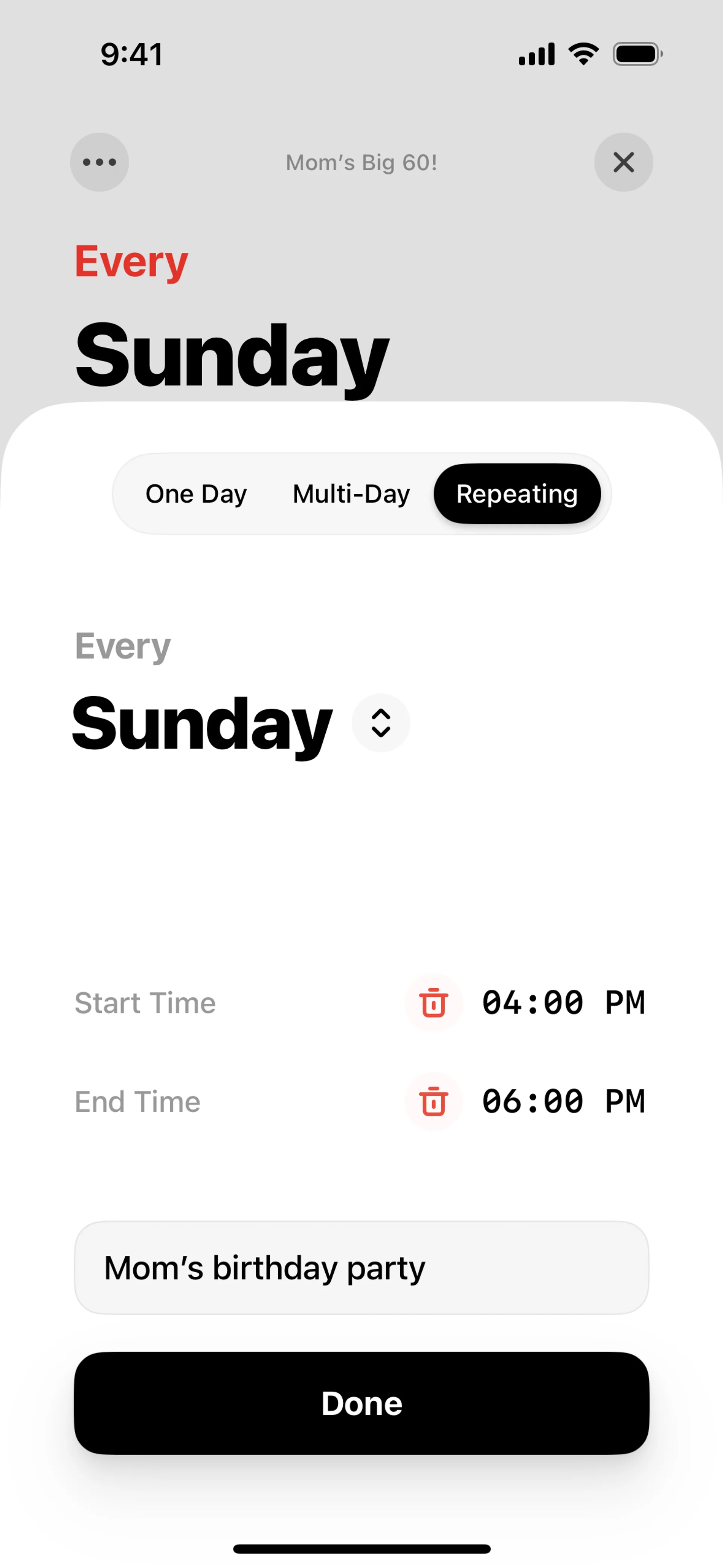
Task: Switch to the One Day option
Action: [x=196, y=494]
